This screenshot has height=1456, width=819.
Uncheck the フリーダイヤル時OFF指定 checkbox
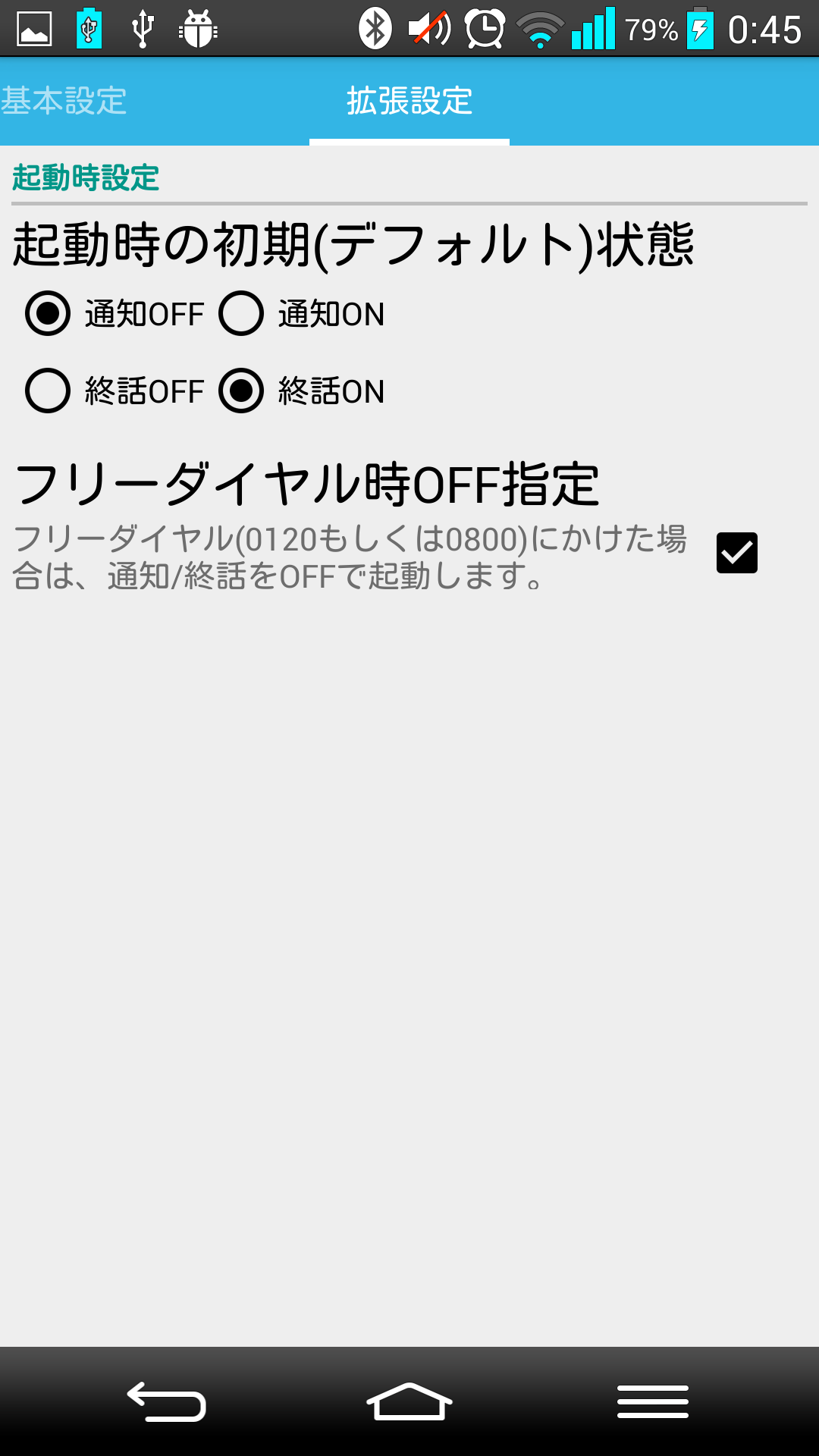736,552
